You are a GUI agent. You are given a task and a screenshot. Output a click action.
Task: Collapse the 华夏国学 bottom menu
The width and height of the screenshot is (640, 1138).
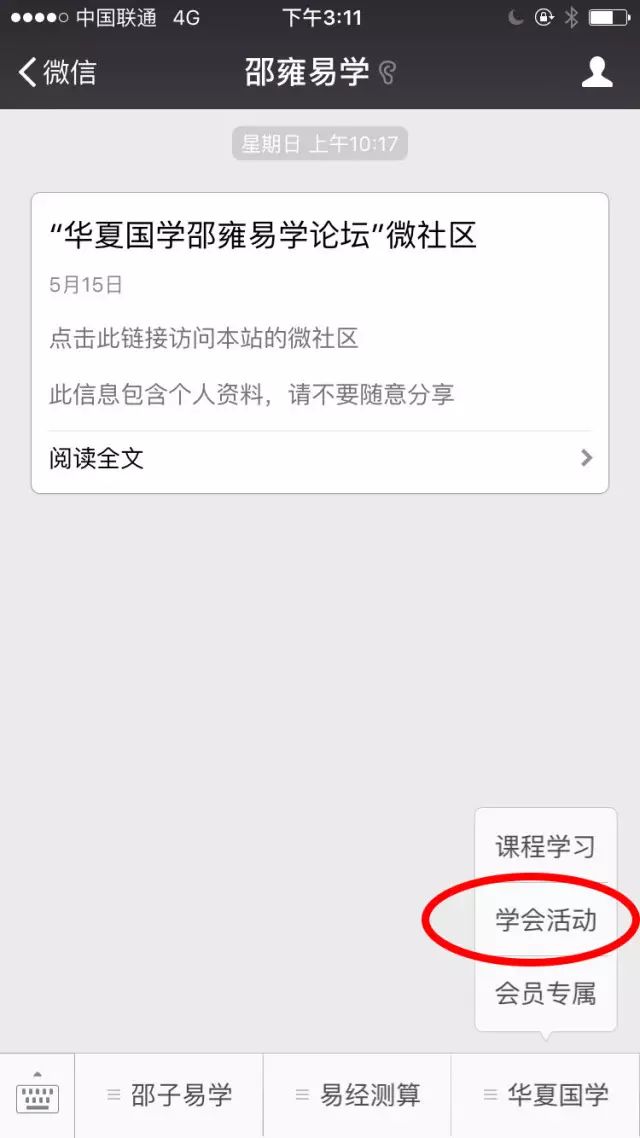tap(545, 1096)
